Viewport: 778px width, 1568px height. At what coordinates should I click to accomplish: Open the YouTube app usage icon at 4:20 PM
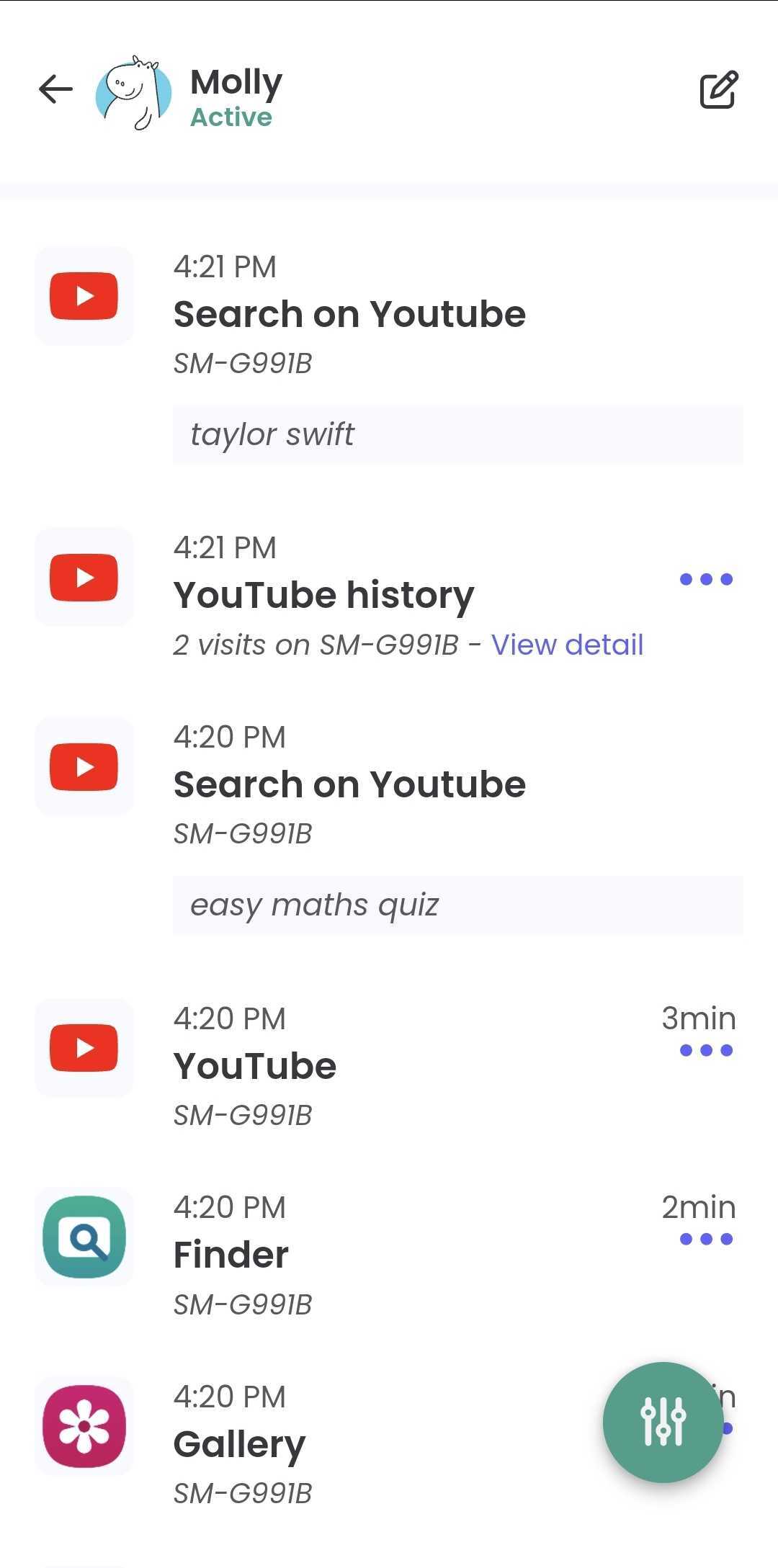coord(84,1049)
